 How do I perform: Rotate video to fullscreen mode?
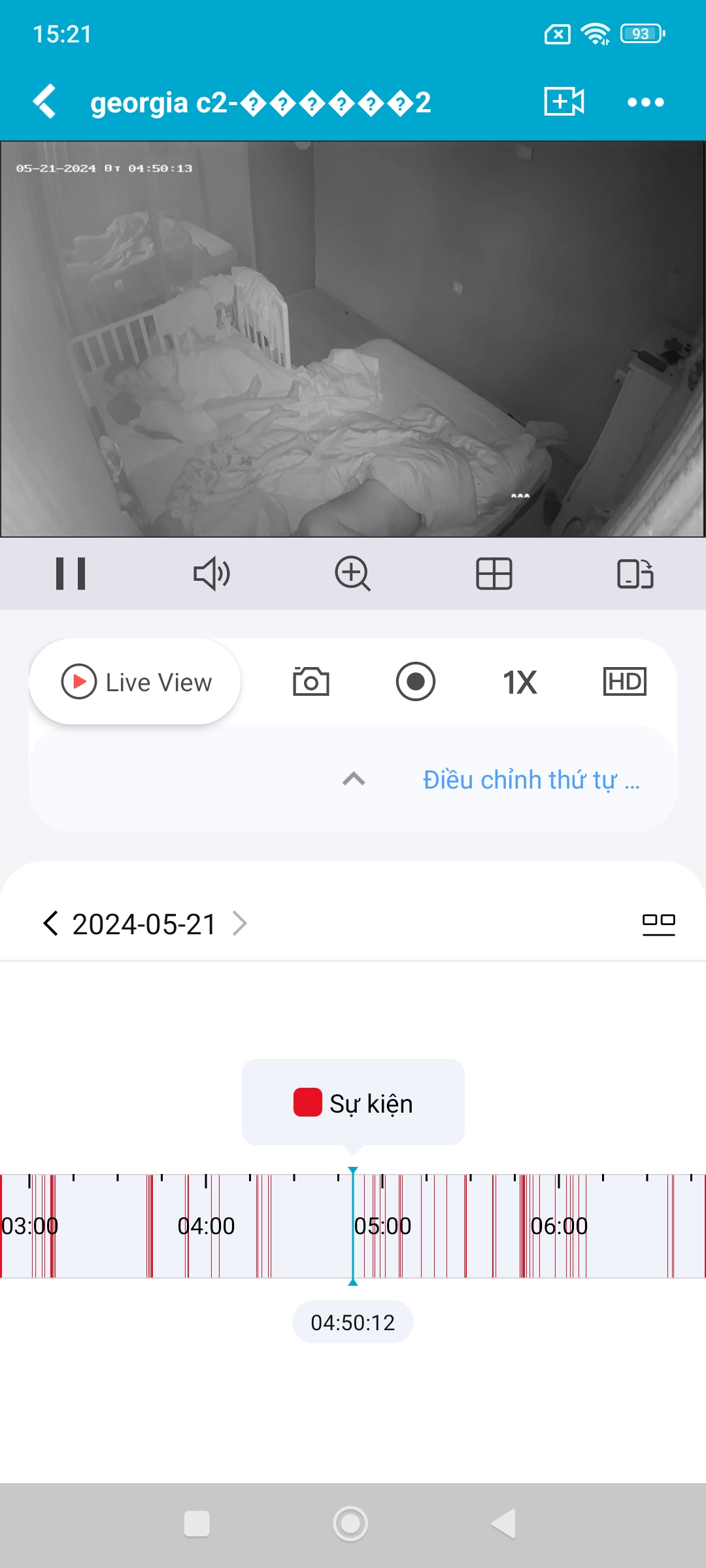pos(635,574)
